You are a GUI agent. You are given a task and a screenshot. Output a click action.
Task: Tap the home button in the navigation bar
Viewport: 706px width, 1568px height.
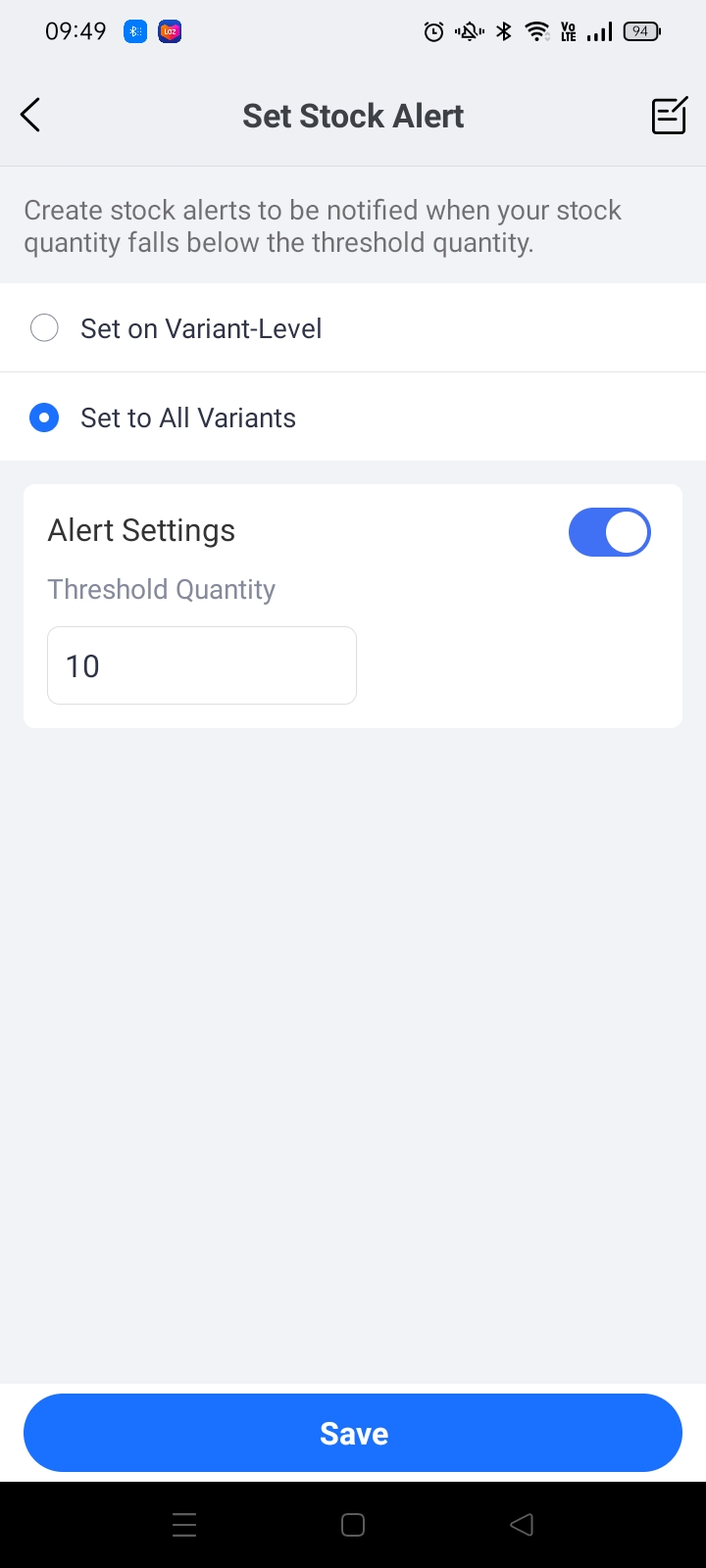(353, 1524)
